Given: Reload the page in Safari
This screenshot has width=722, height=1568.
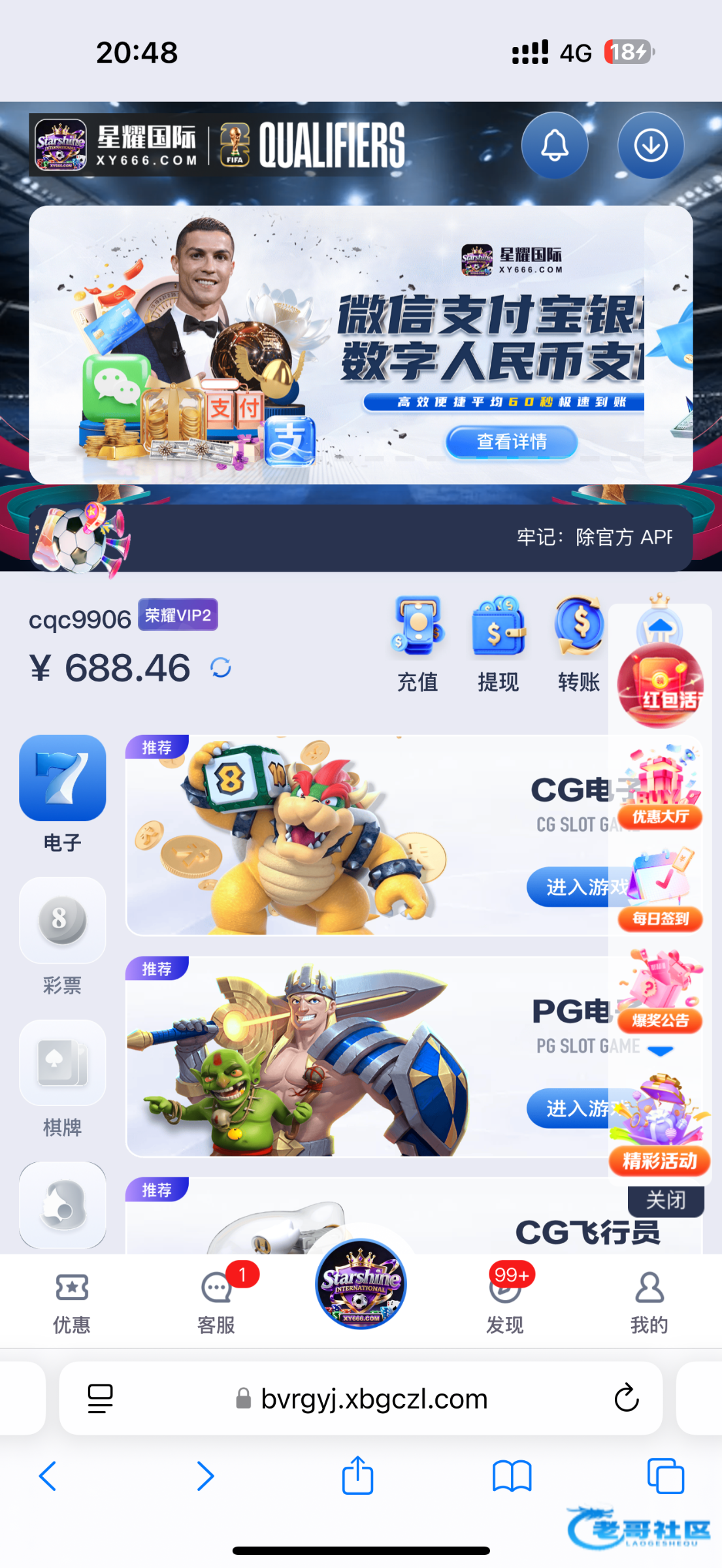Looking at the screenshot, I should [626, 1398].
